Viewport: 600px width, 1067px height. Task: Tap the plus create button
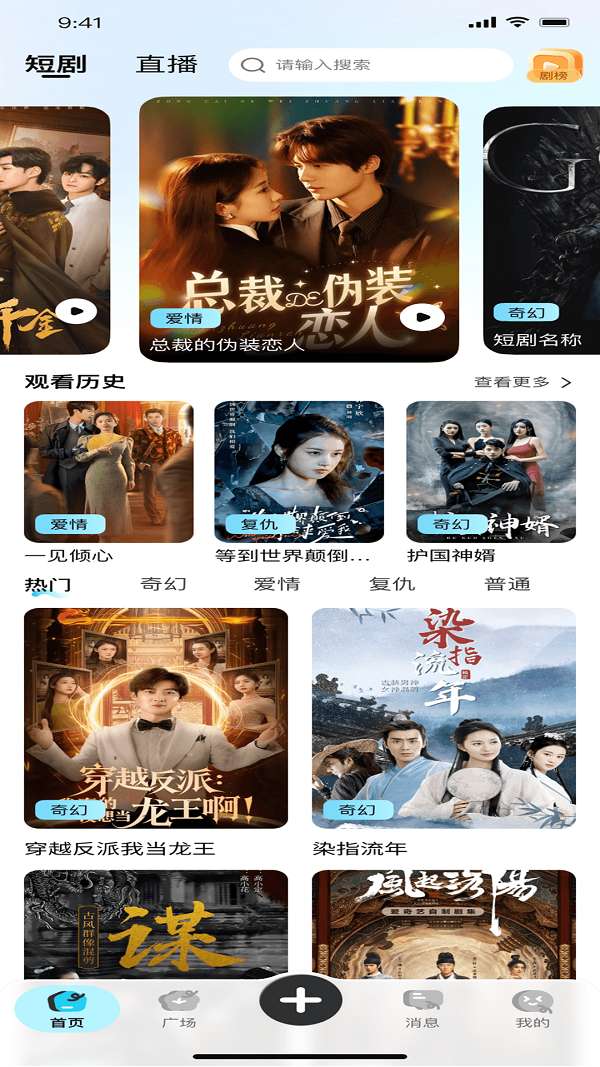coord(300,1000)
